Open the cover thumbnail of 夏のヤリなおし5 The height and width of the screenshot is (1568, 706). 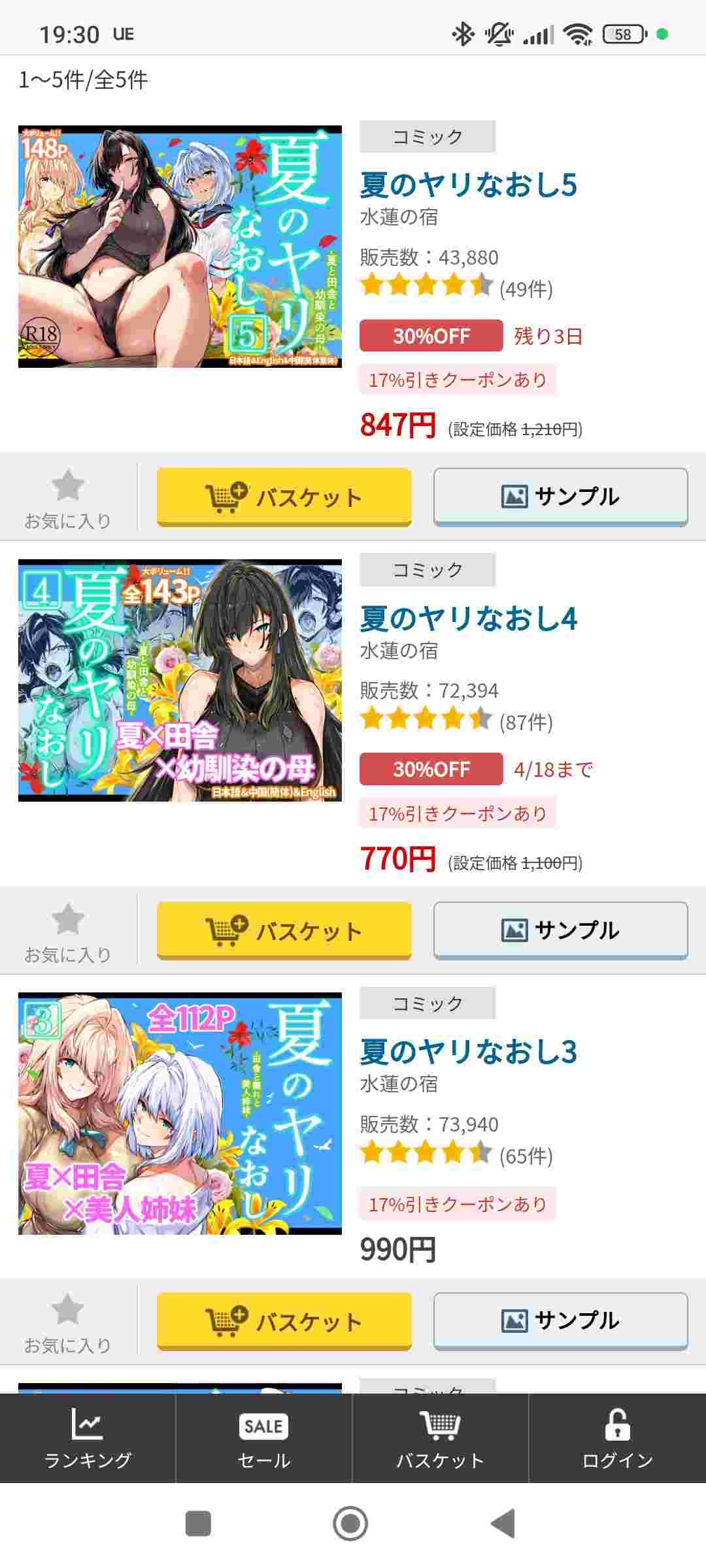tap(180, 246)
